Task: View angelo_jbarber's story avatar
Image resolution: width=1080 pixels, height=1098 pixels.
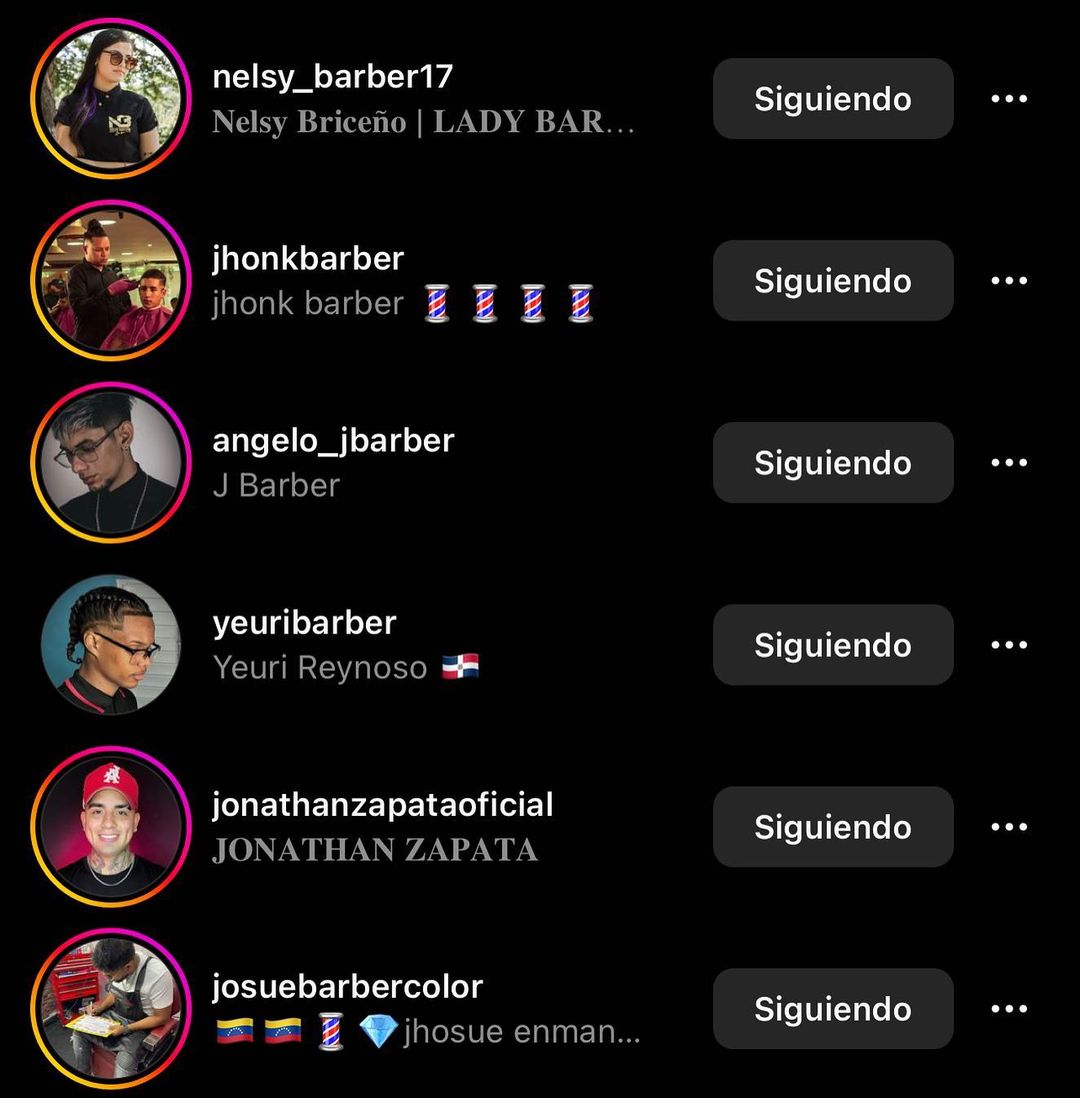Action: tap(111, 462)
